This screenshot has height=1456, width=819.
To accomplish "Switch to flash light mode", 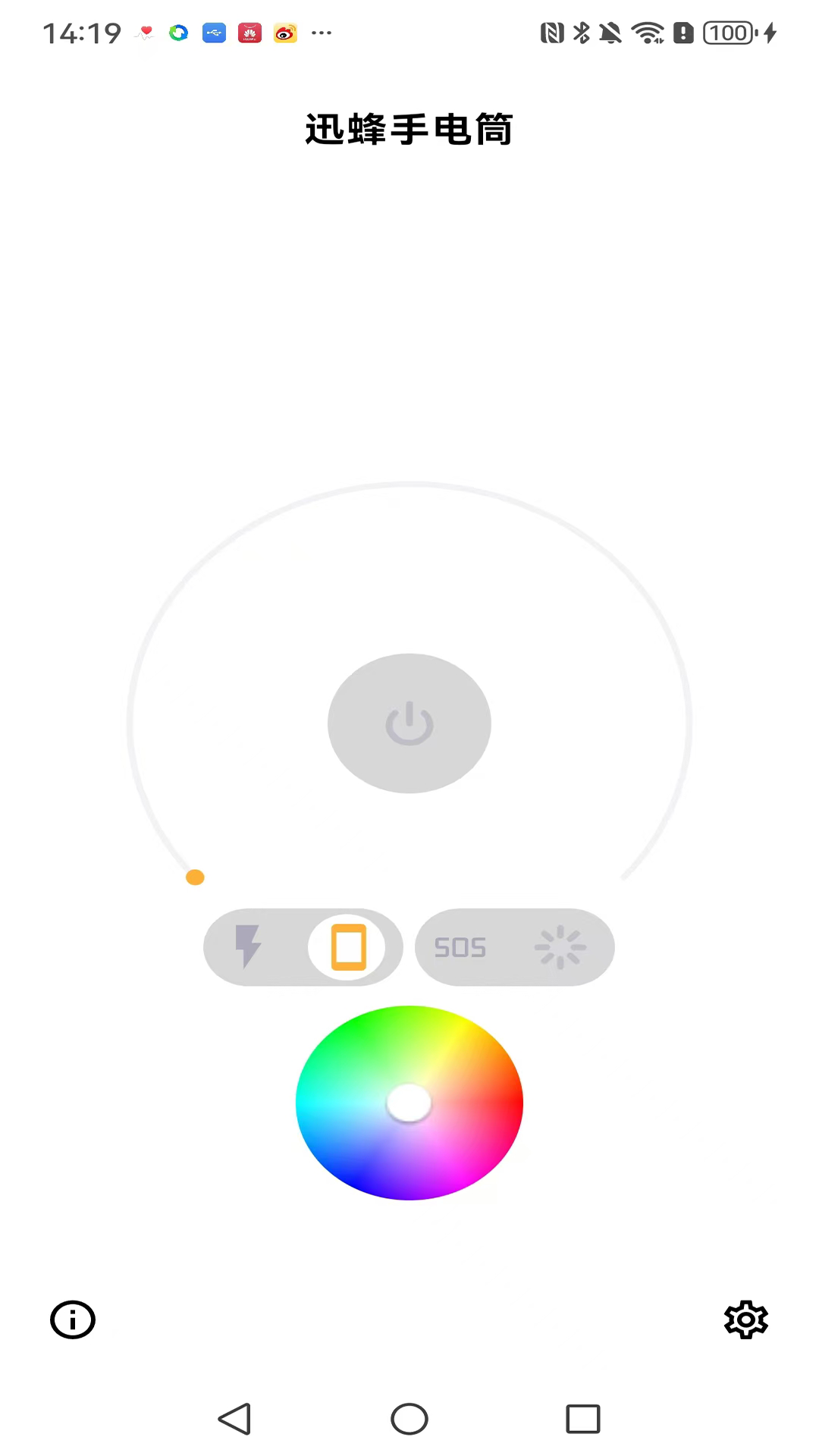I will click(248, 946).
